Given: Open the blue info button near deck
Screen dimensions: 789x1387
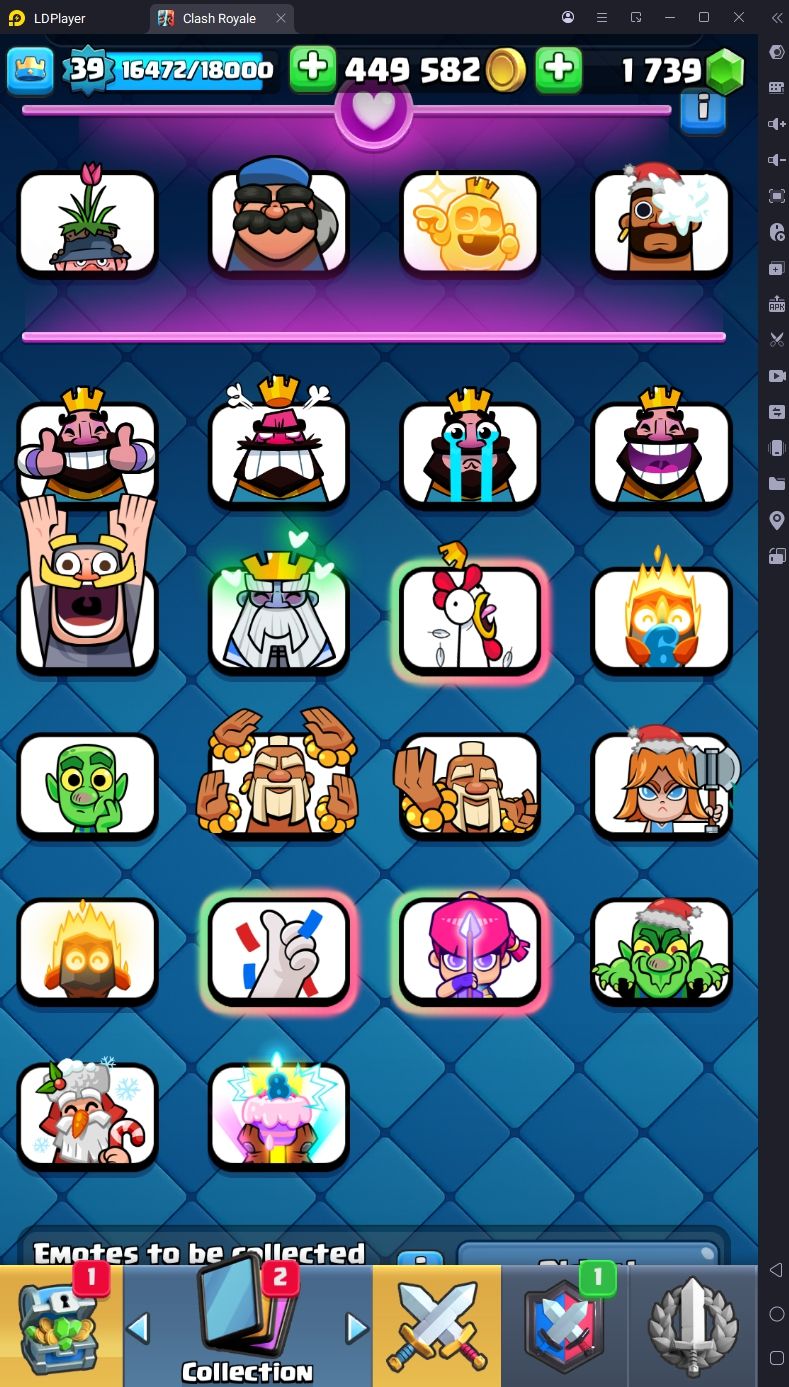Looking at the screenshot, I should click(x=702, y=110).
